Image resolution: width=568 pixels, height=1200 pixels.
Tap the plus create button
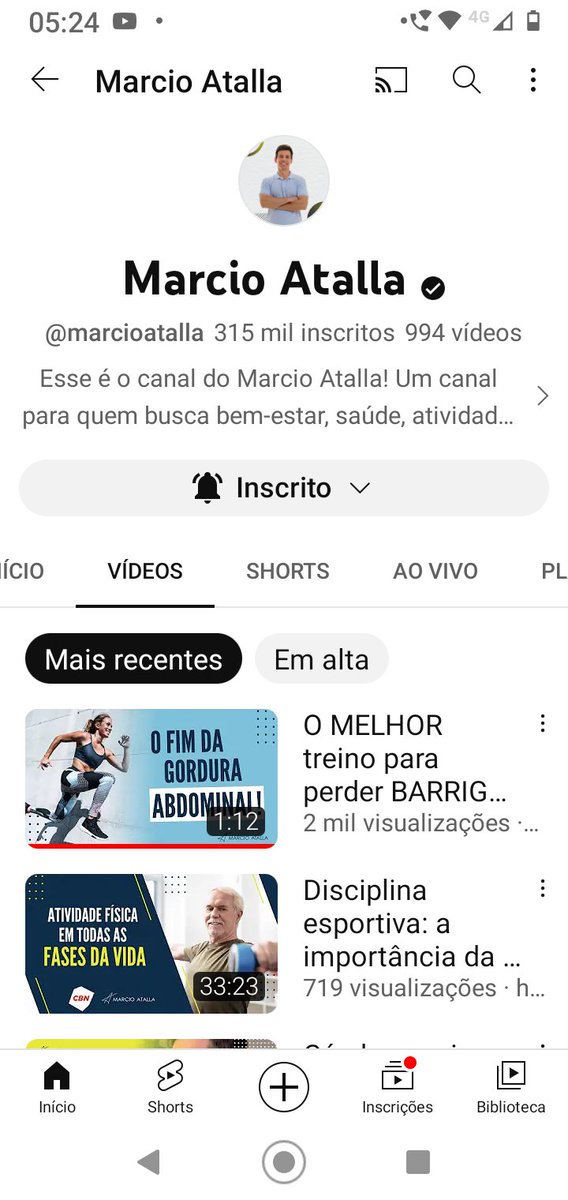pos(284,1087)
